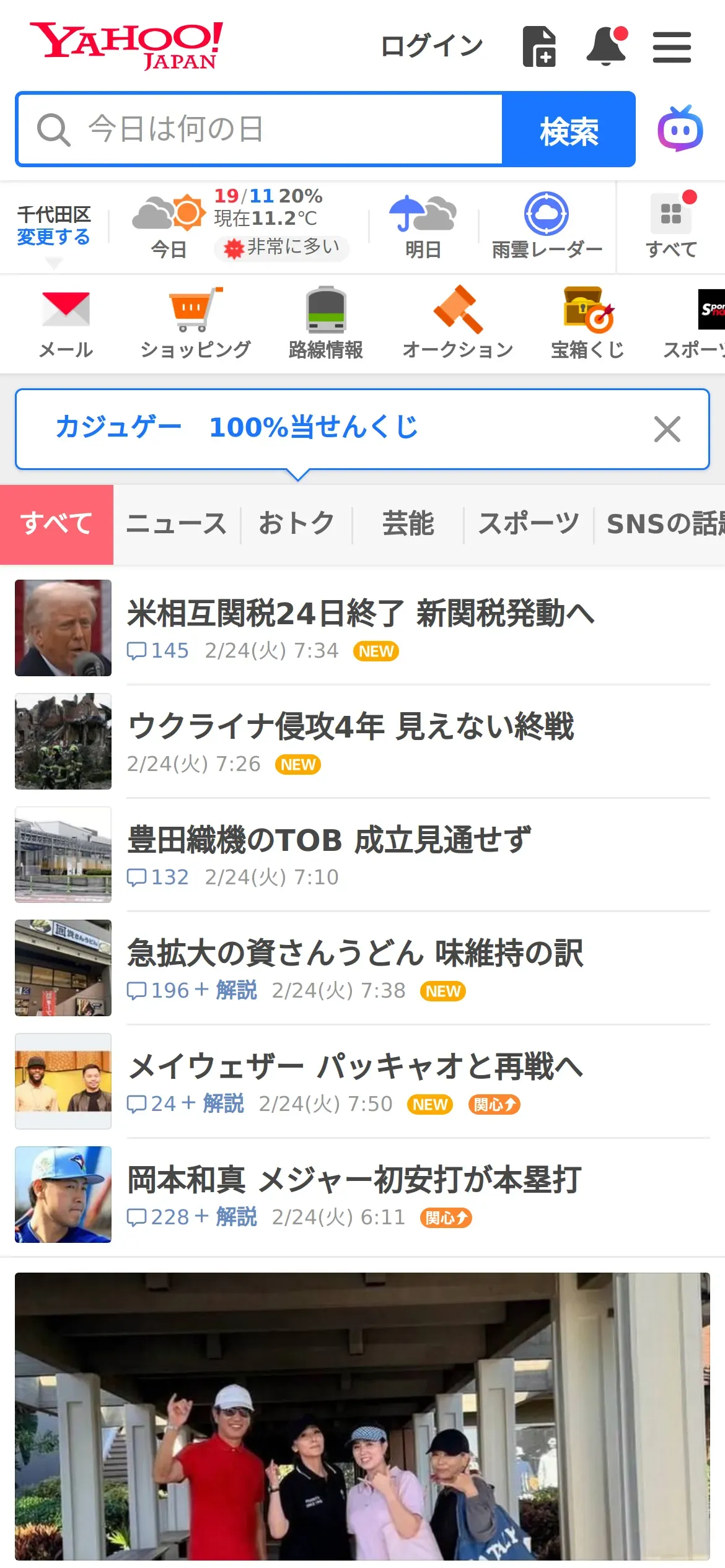The width and height of the screenshot is (725, 1568).
Task: Dismiss the カジュゲー banner
Action: (x=667, y=429)
